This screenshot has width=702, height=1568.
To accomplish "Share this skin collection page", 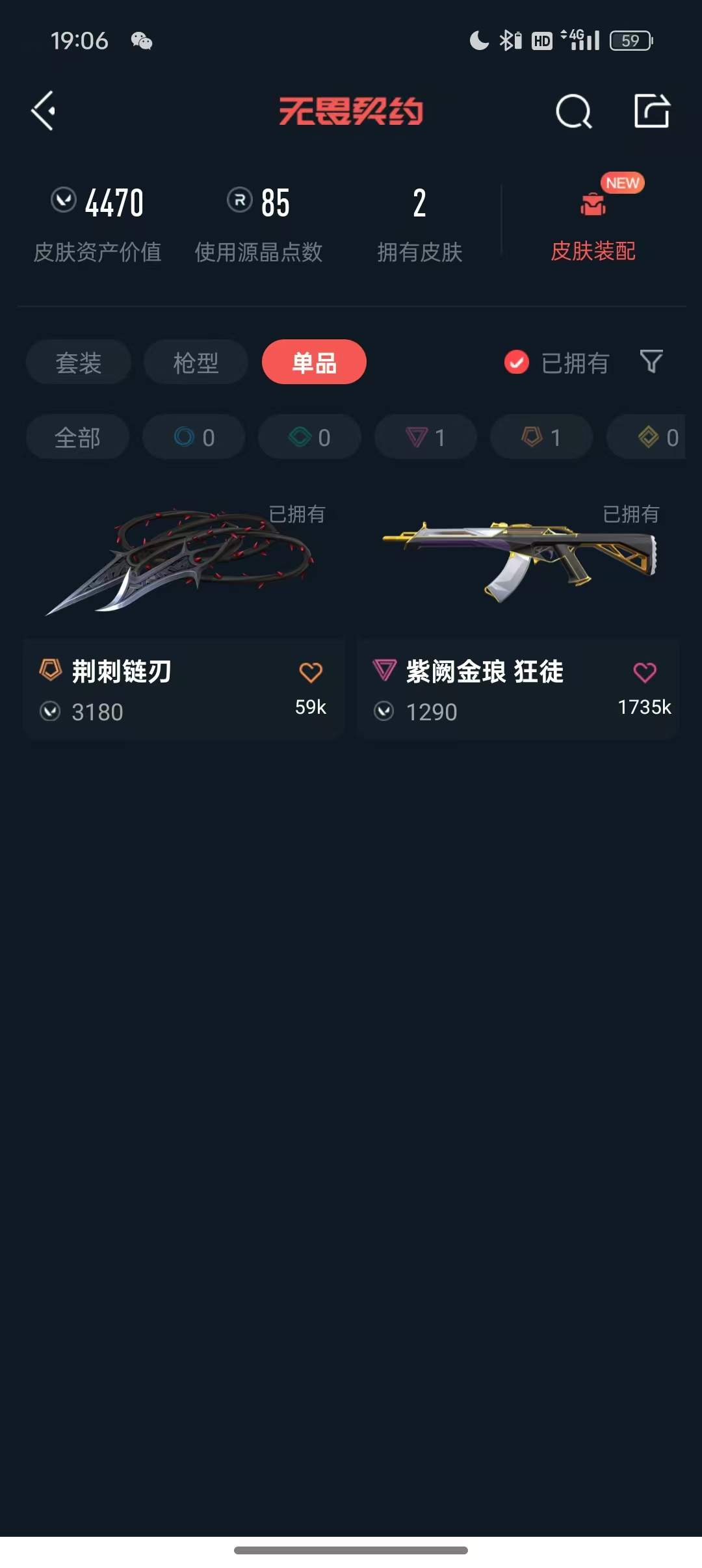I will tap(651, 111).
